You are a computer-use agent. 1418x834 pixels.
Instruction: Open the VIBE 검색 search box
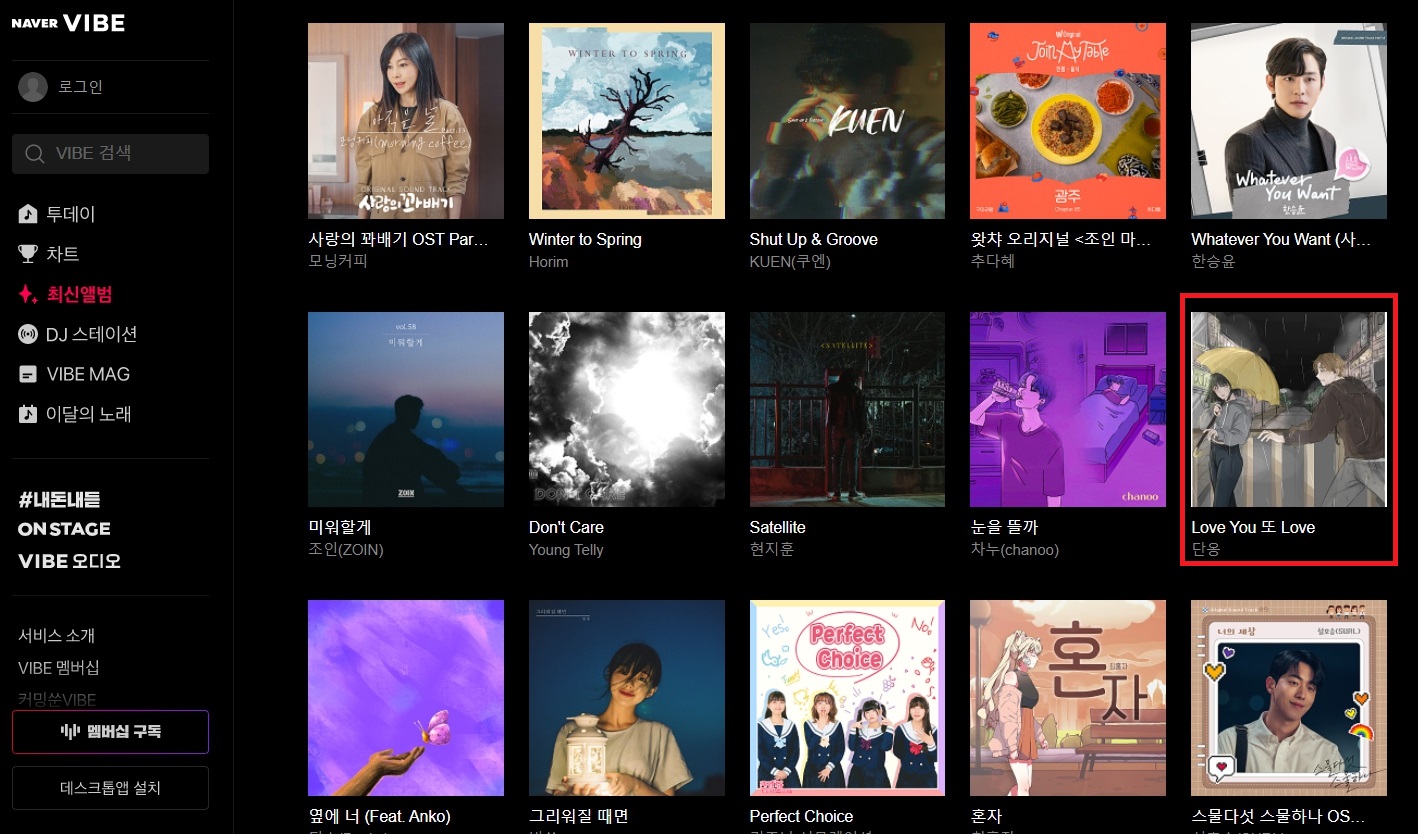pos(110,154)
